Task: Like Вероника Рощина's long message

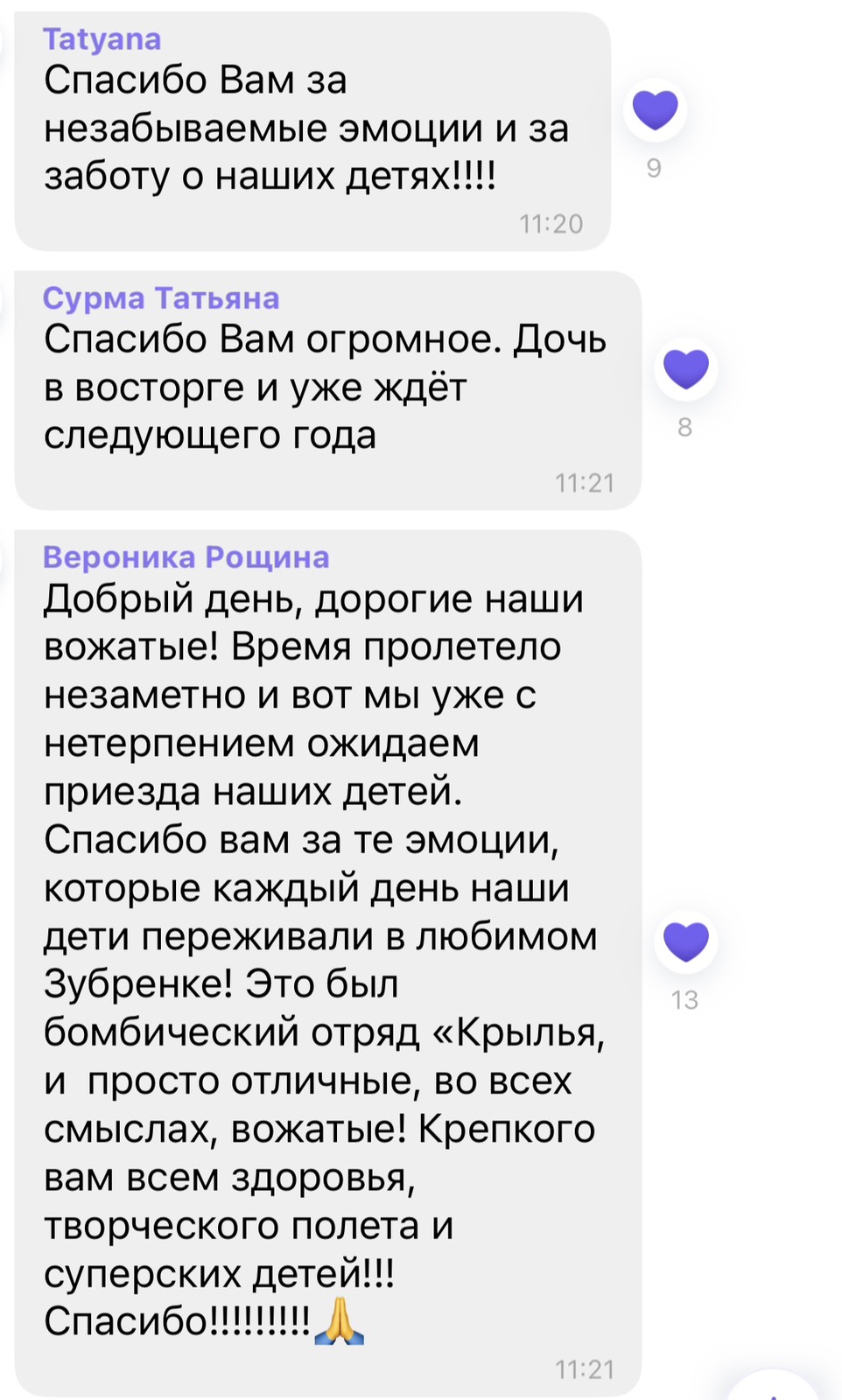Action: point(686,941)
